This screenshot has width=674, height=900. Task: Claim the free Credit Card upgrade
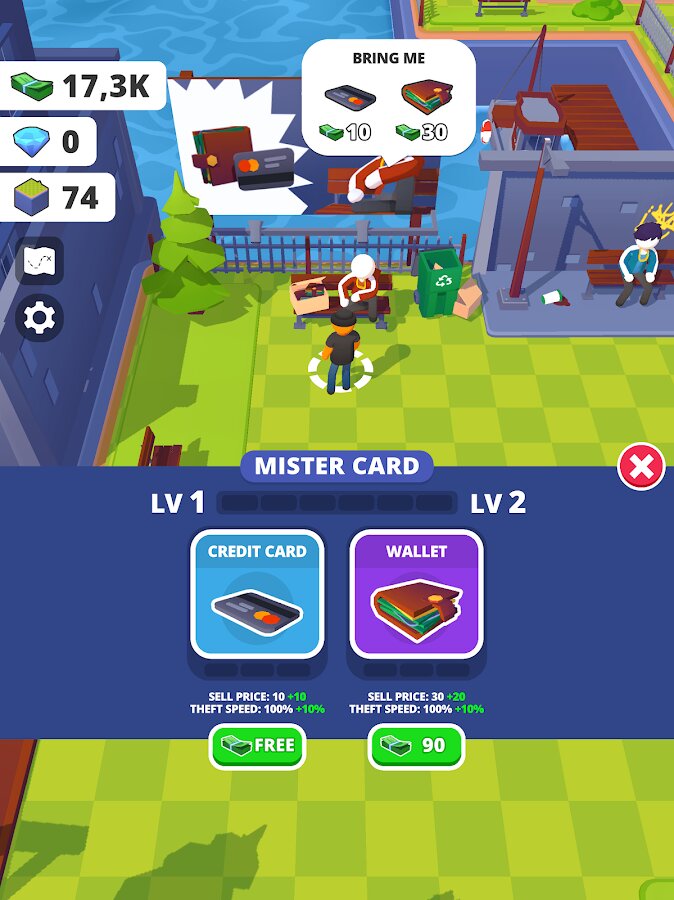point(257,746)
